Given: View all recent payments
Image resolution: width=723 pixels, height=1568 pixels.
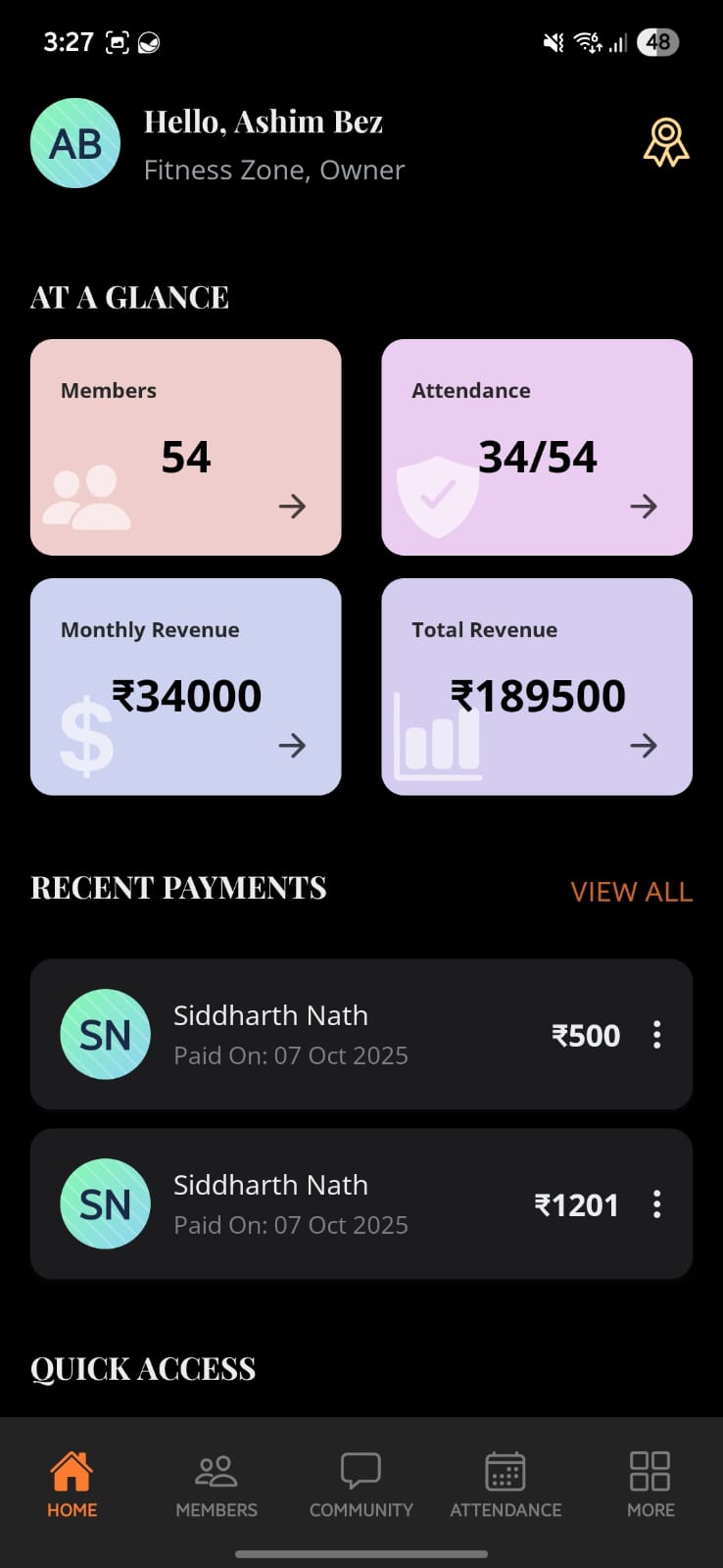Looking at the screenshot, I should click(x=631, y=892).
